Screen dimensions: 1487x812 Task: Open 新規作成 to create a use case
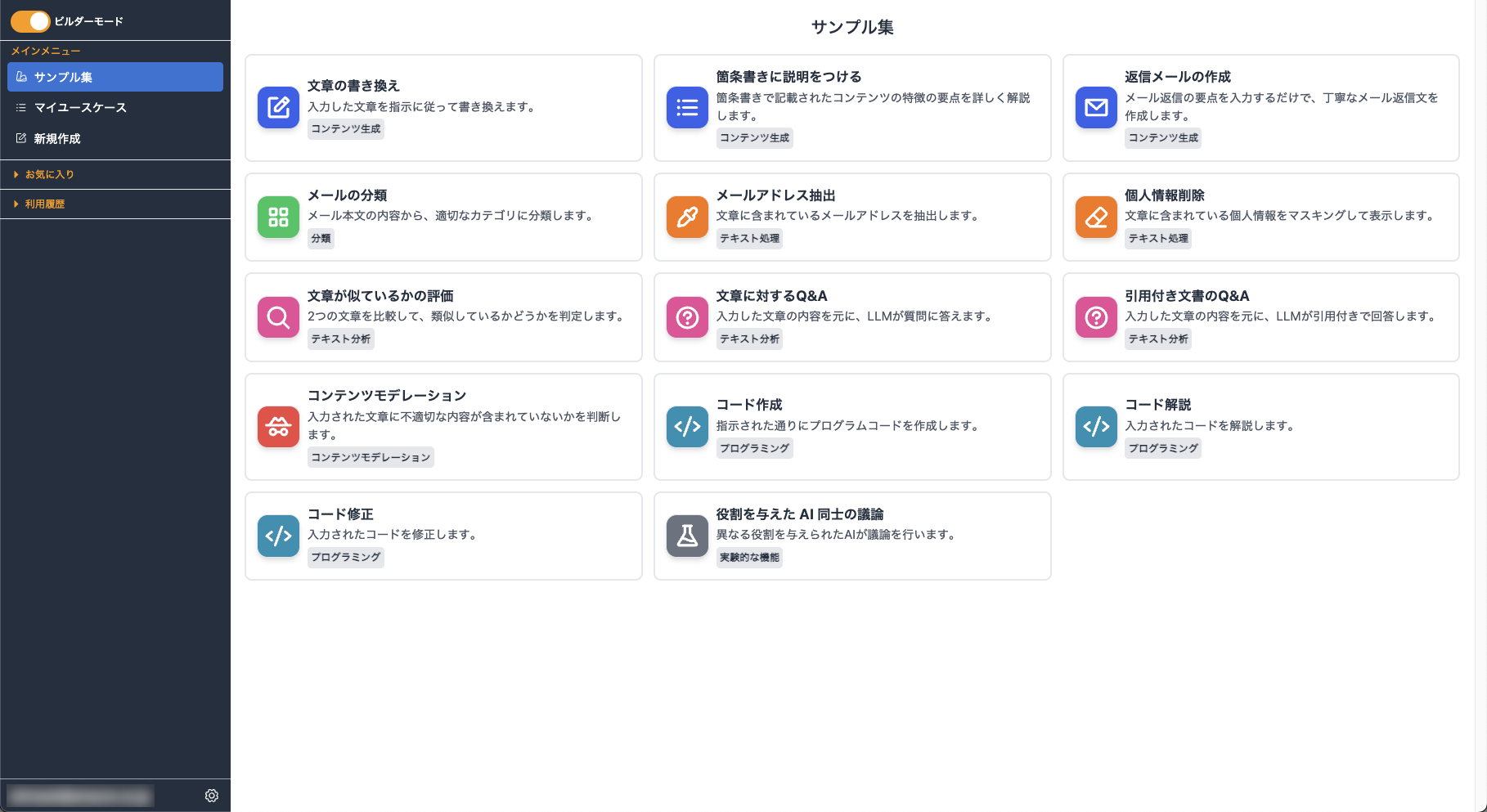[x=57, y=139]
